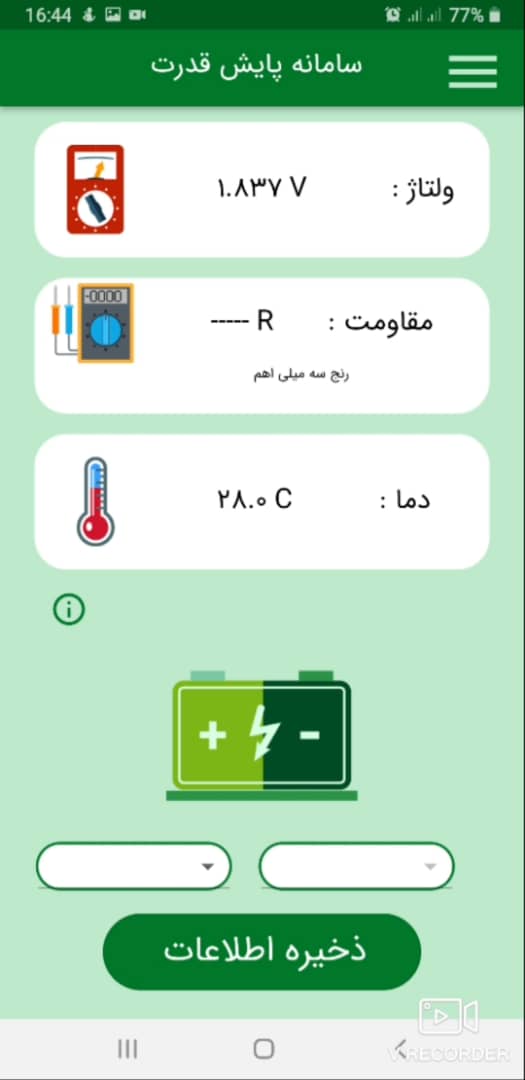Go to the system home screen

(x=264, y=1049)
